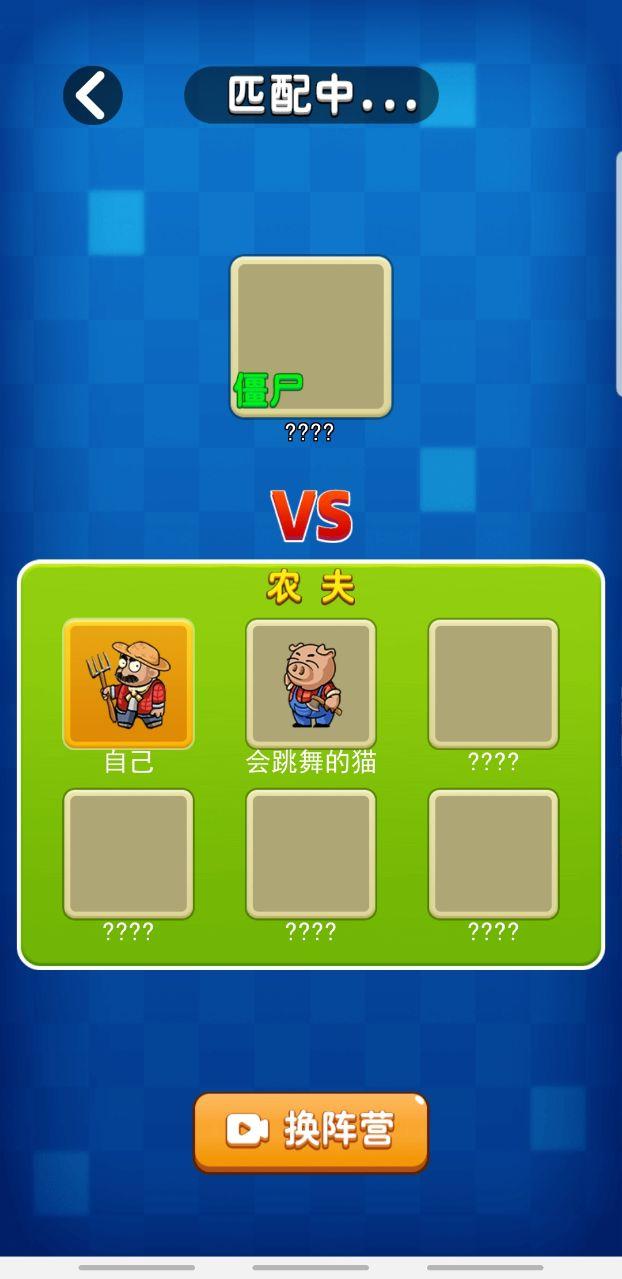Tap the 换阵营 switch camp button
The width and height of the screenshot is (622, 1279).
pyautogui.click(x=311, y=1131)
